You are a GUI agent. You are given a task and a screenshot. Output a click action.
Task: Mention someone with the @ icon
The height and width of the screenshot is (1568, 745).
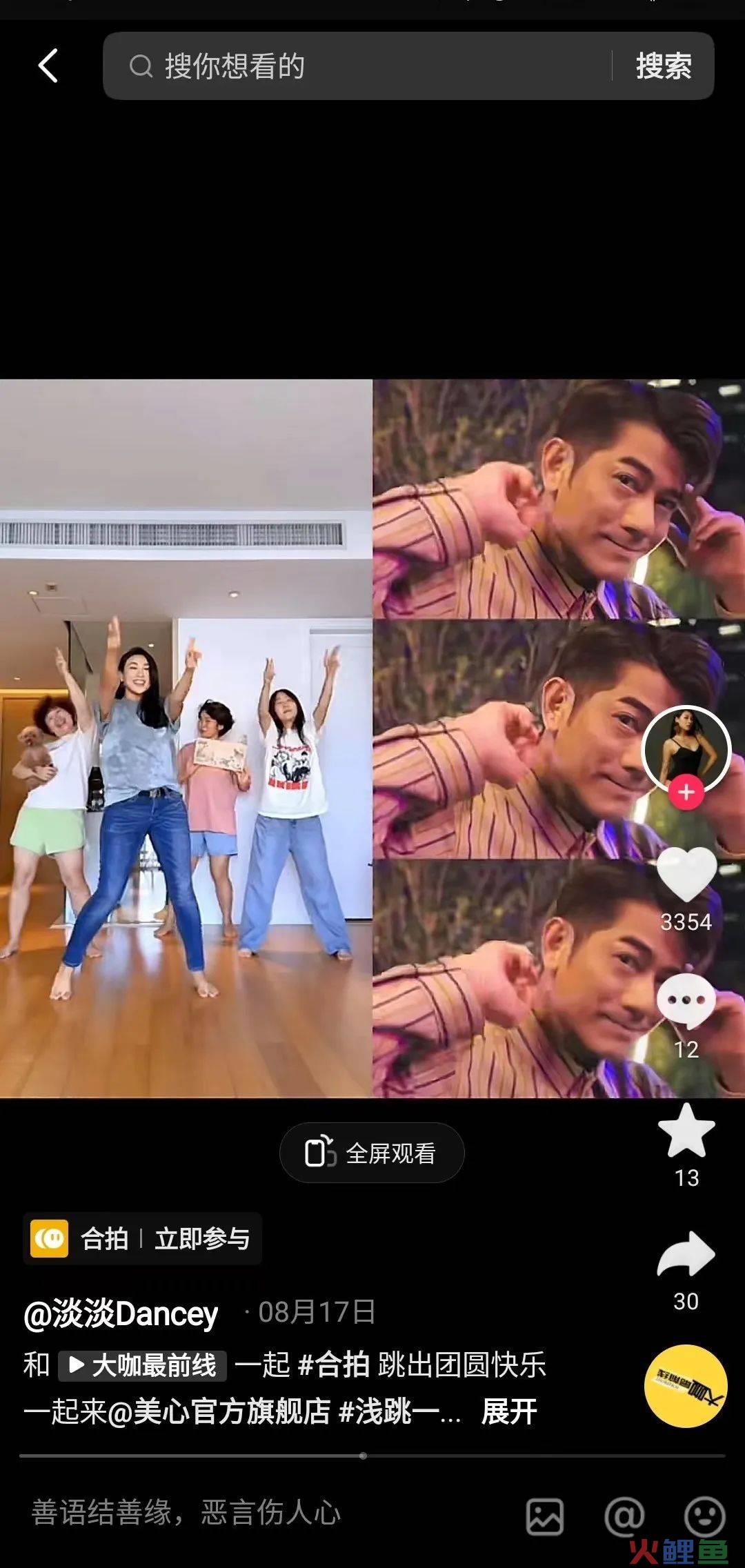(x=624, y=1516)
